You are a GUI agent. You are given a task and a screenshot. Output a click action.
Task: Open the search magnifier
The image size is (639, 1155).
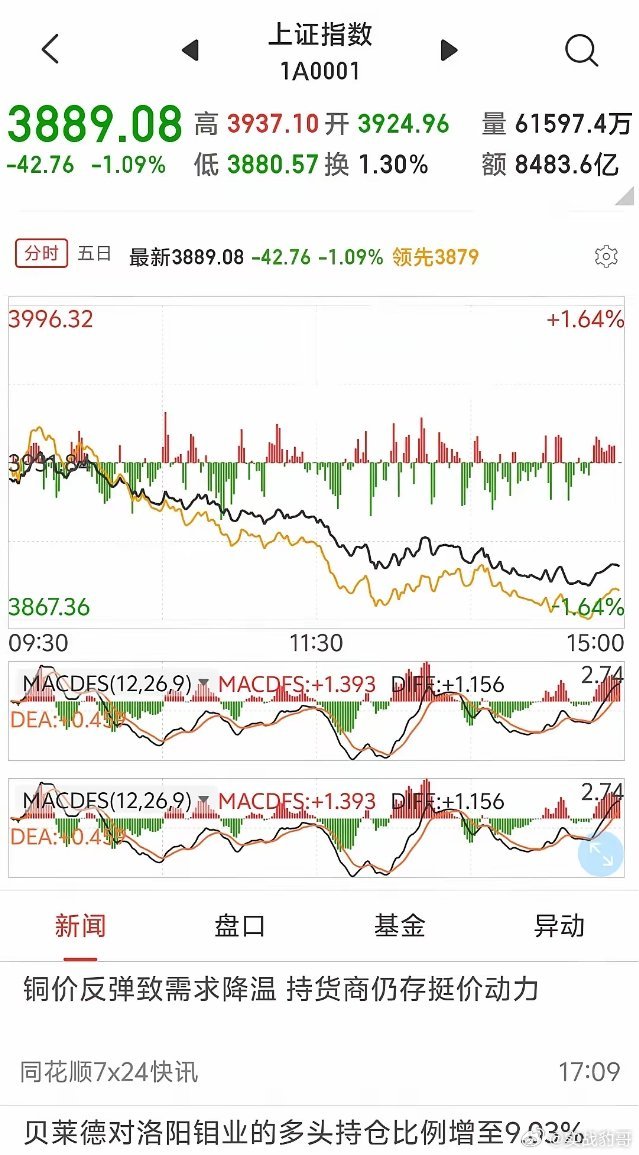click(581, 49)
